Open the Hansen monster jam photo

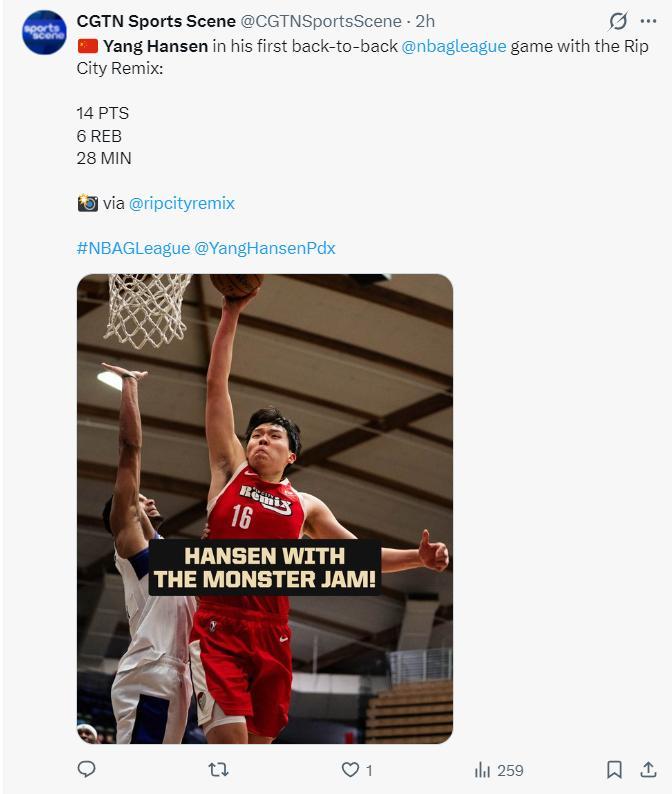point(265,508)
